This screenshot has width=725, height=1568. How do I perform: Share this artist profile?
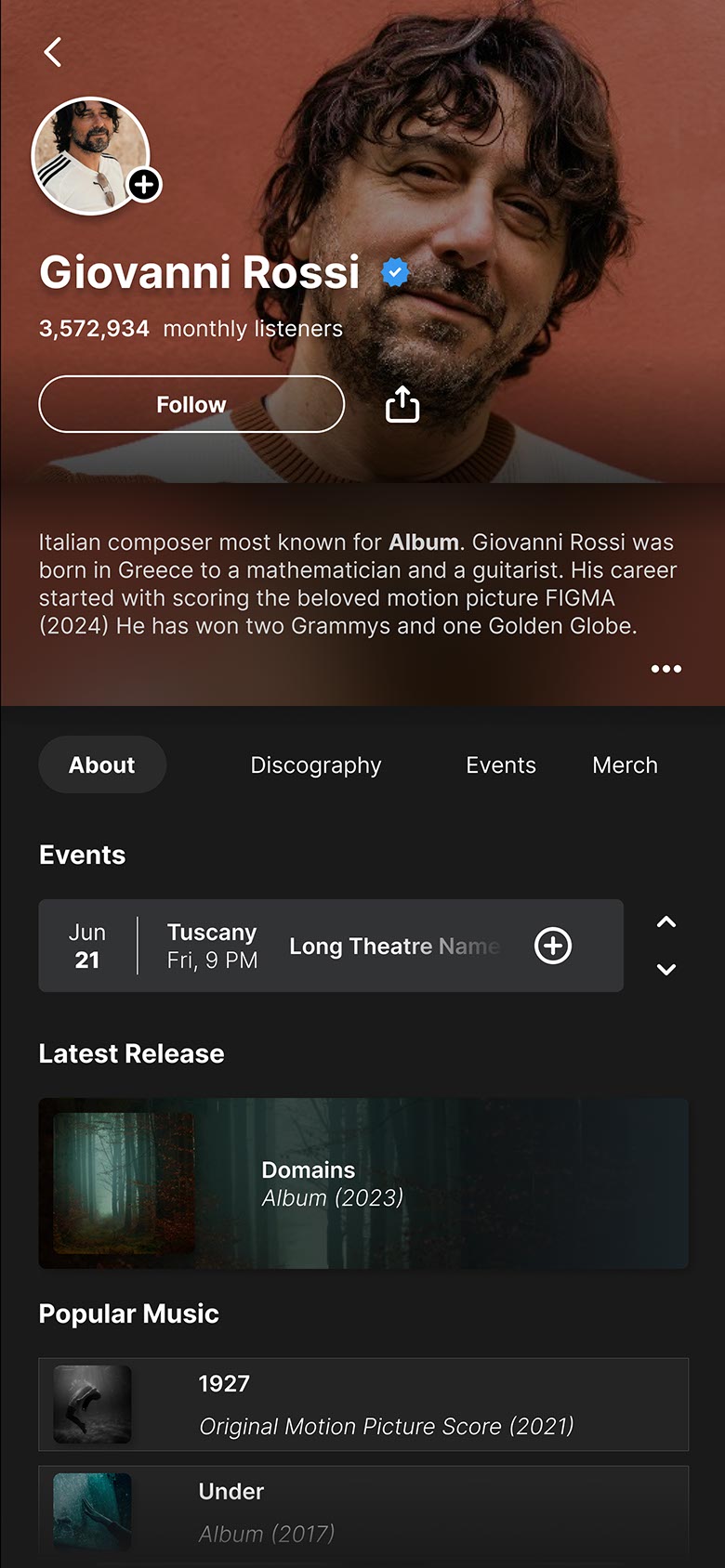(402, 404)
